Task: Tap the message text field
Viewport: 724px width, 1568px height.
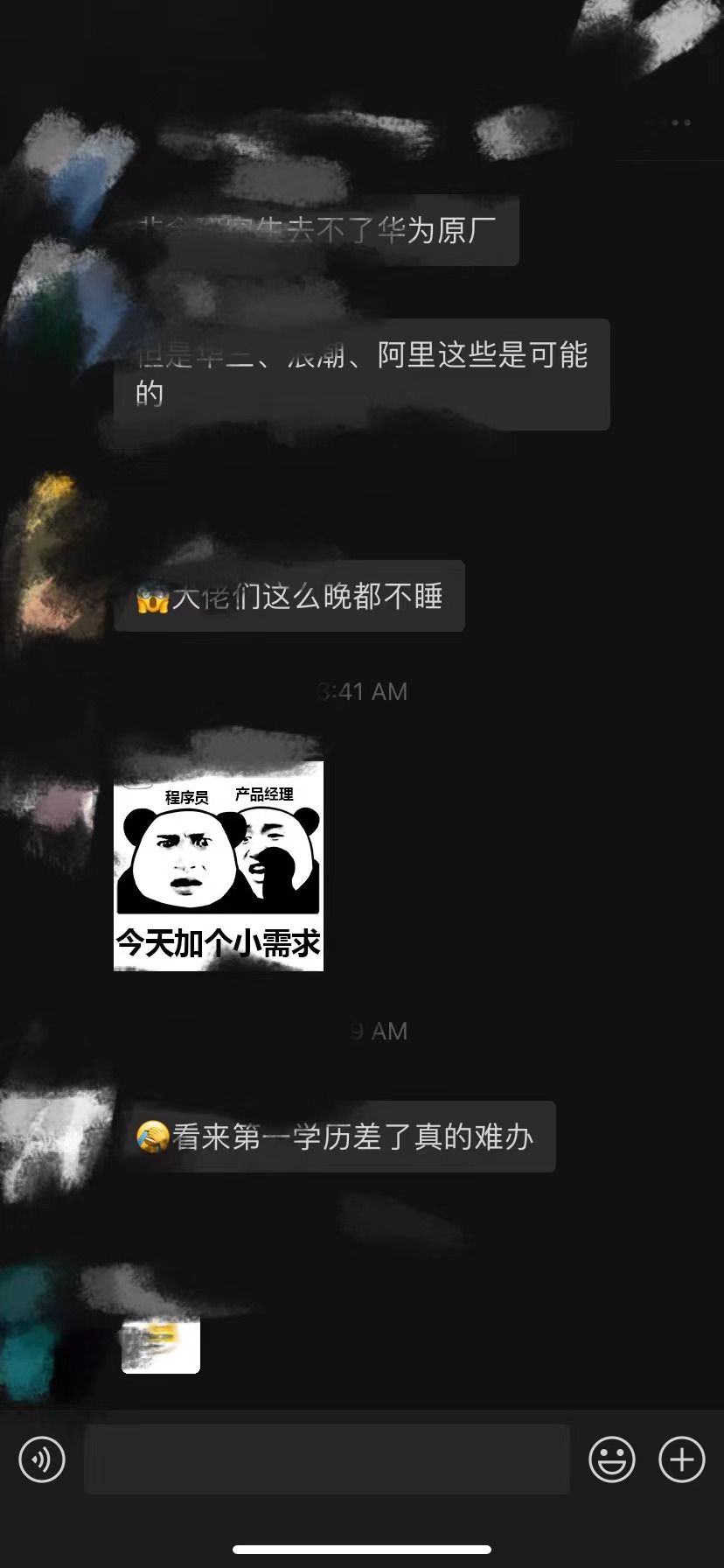Action: coord(327,1459)
